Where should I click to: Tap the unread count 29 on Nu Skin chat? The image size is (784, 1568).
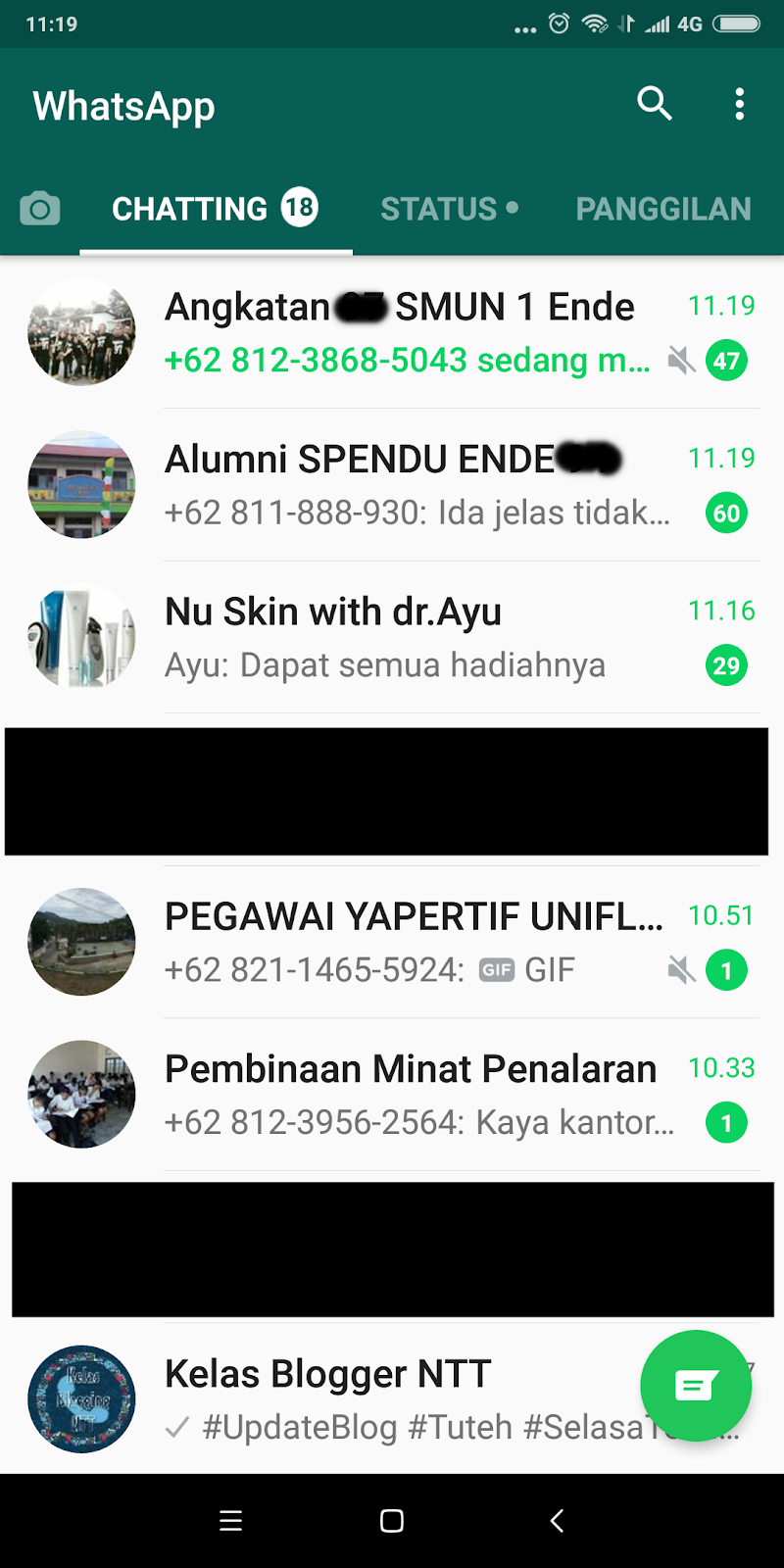click(726, 664)
